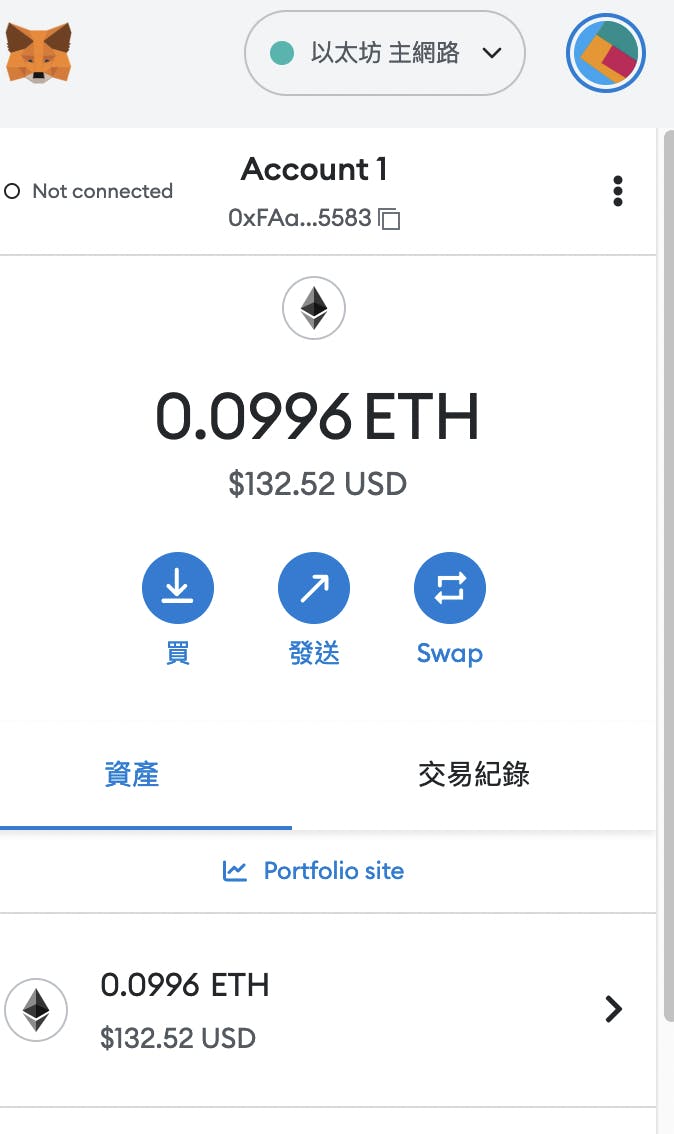
Task: Open the Portfolio site link
Action: point(314,871)
